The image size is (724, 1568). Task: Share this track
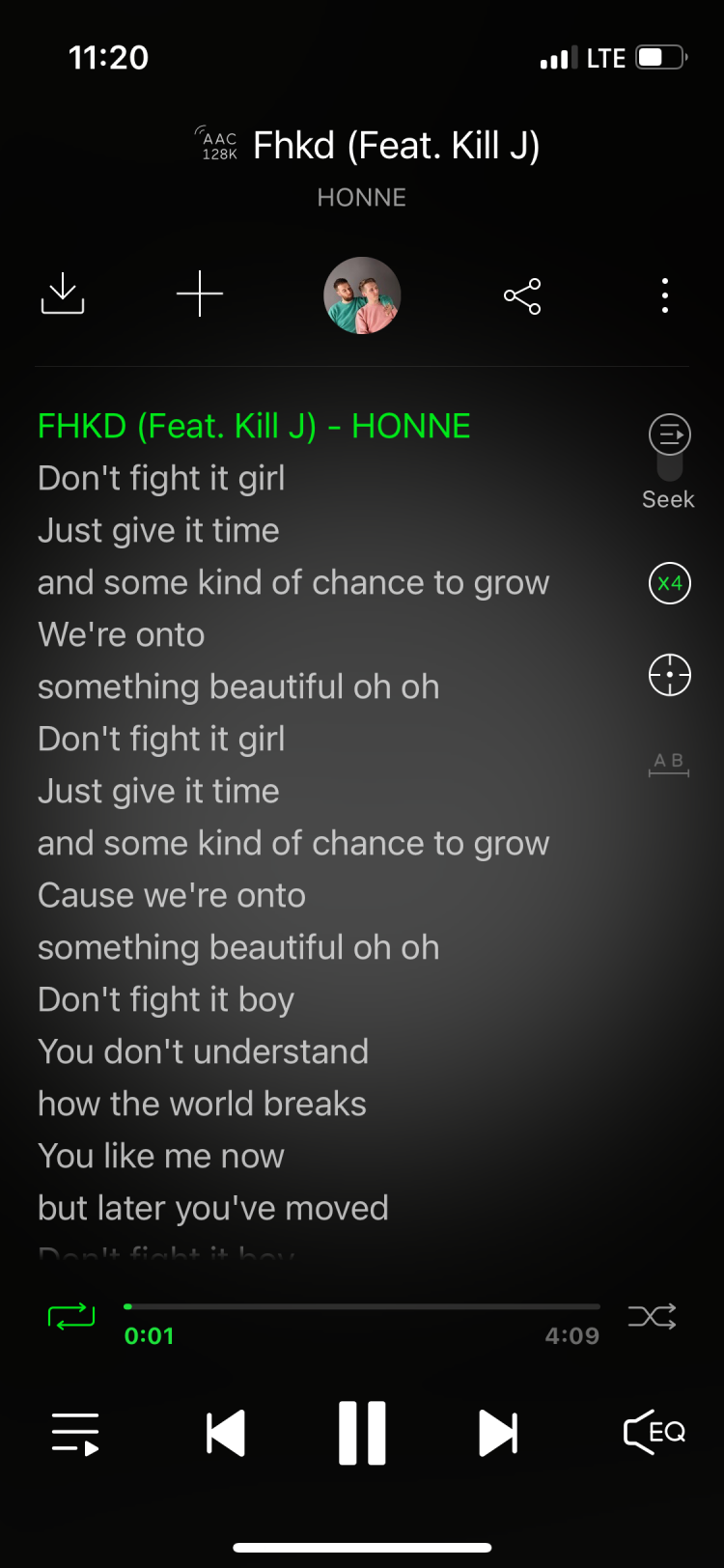(522, 295)
